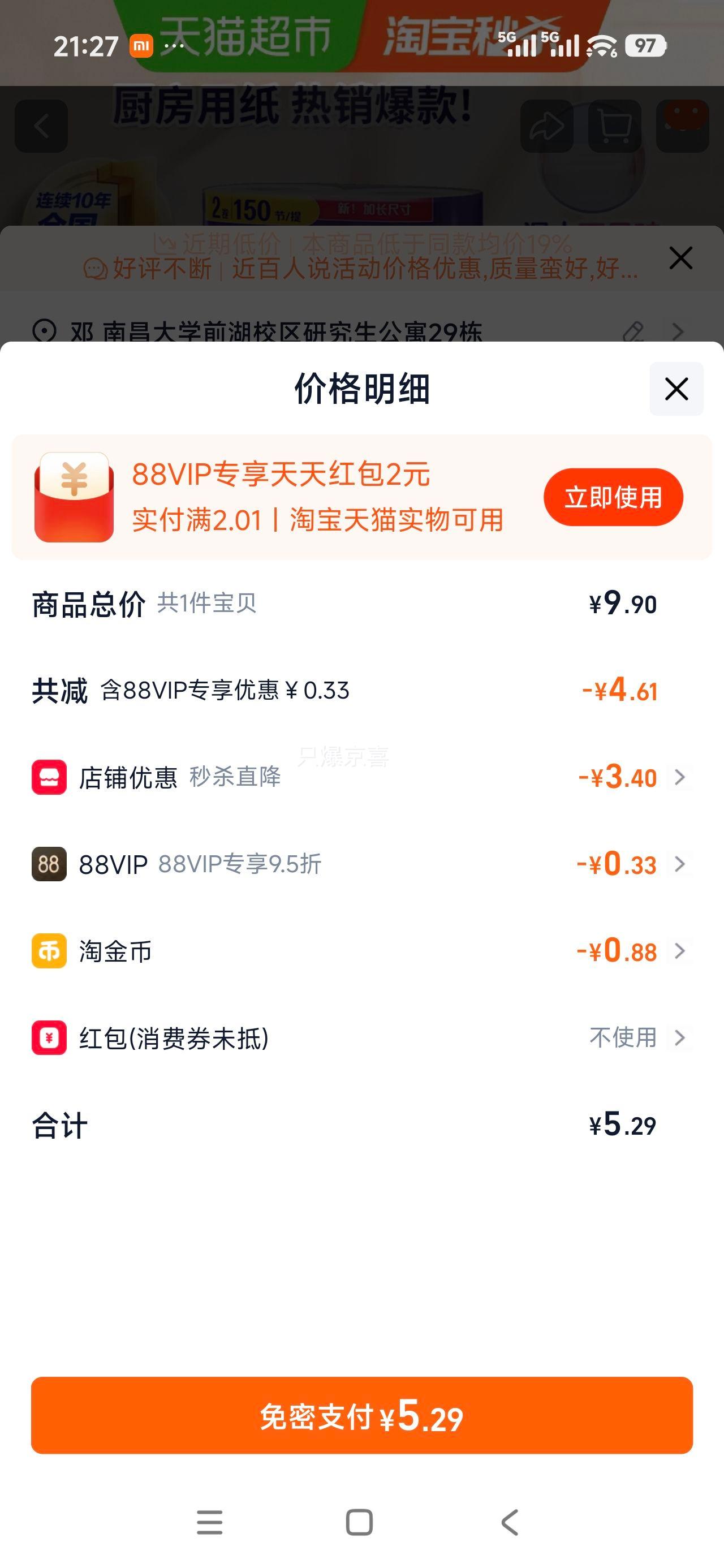Tap 立即使用 to apply the red packet
This screenshot has width=724, height=1568.
pos(613,497)
